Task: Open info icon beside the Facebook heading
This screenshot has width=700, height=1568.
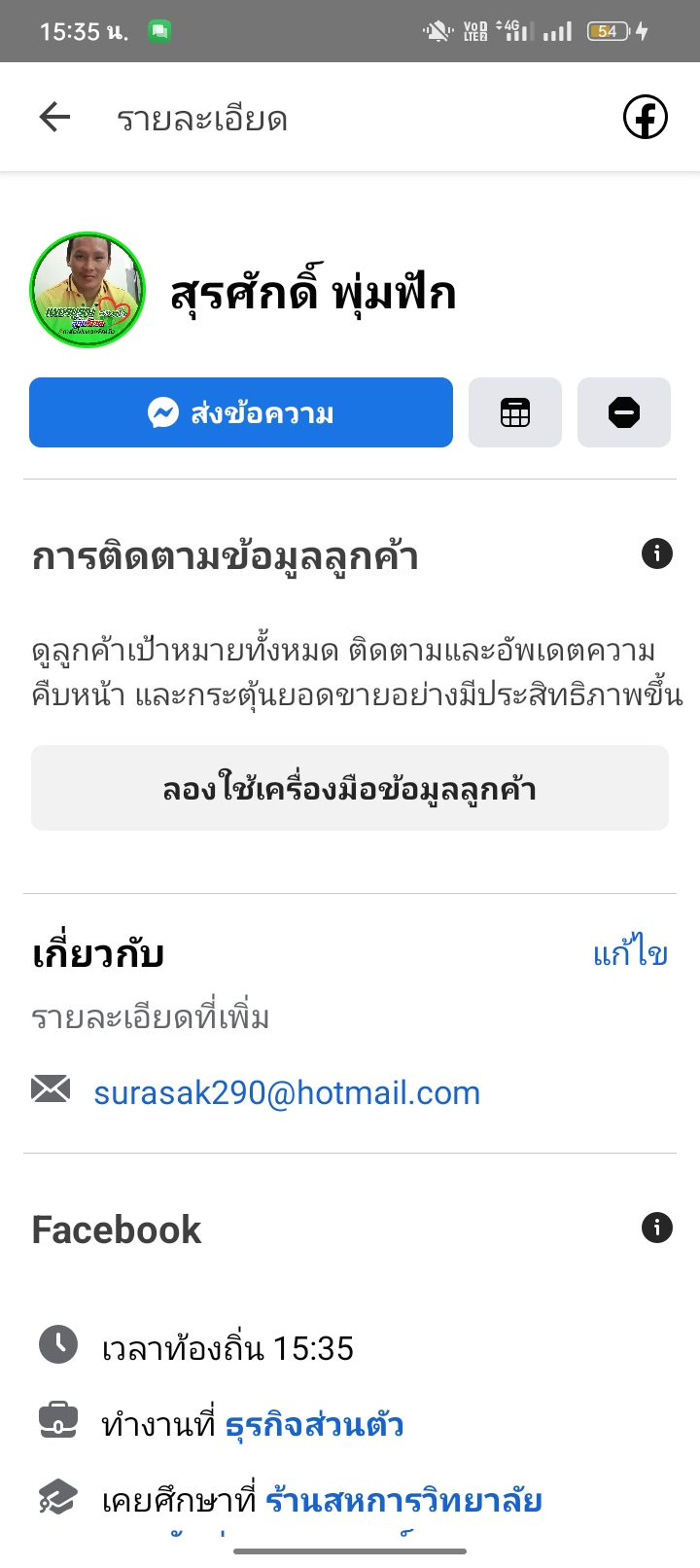Action: (657, 1228)
